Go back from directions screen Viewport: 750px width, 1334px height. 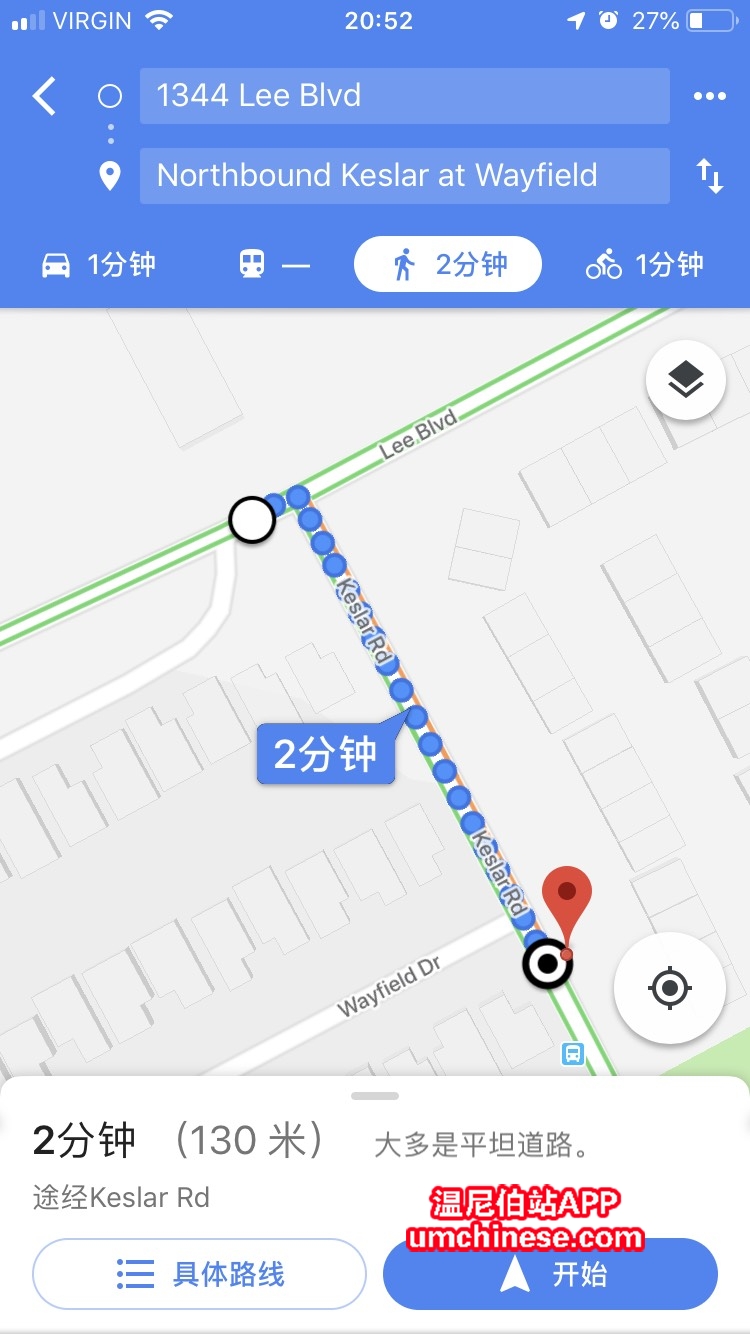(x=45, y=97)
